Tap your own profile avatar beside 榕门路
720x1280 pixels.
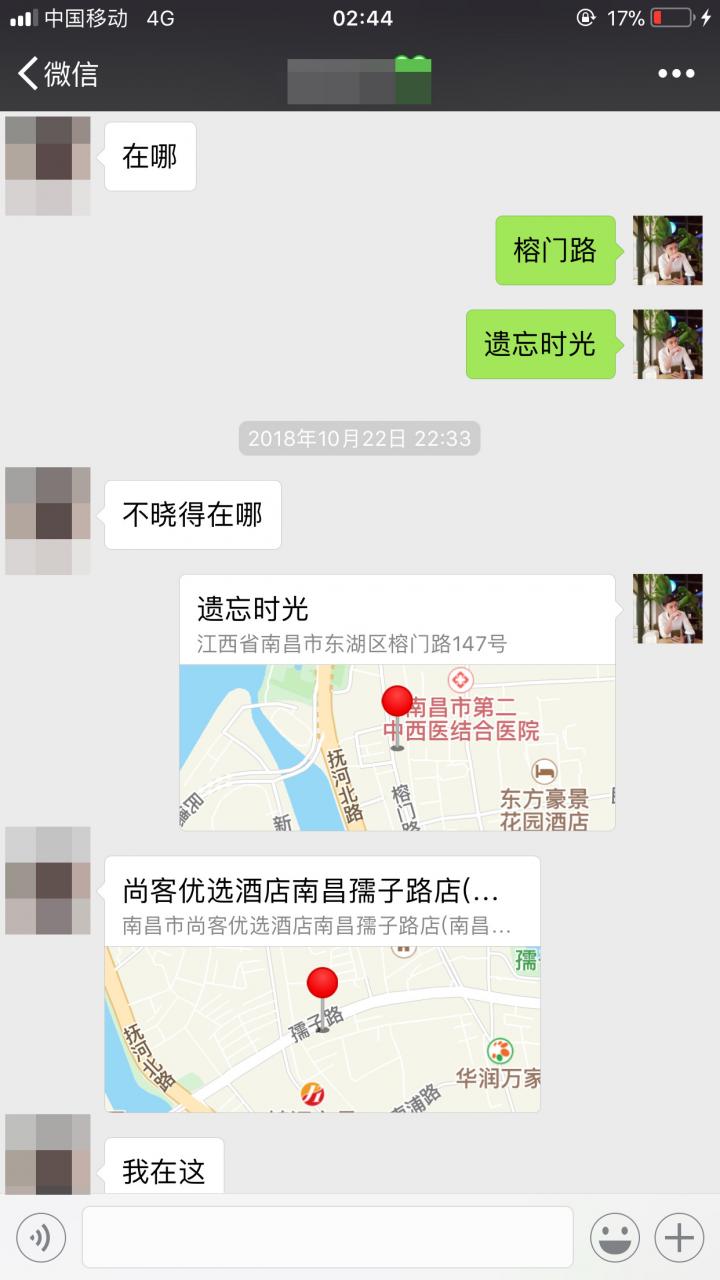(668, 251)
